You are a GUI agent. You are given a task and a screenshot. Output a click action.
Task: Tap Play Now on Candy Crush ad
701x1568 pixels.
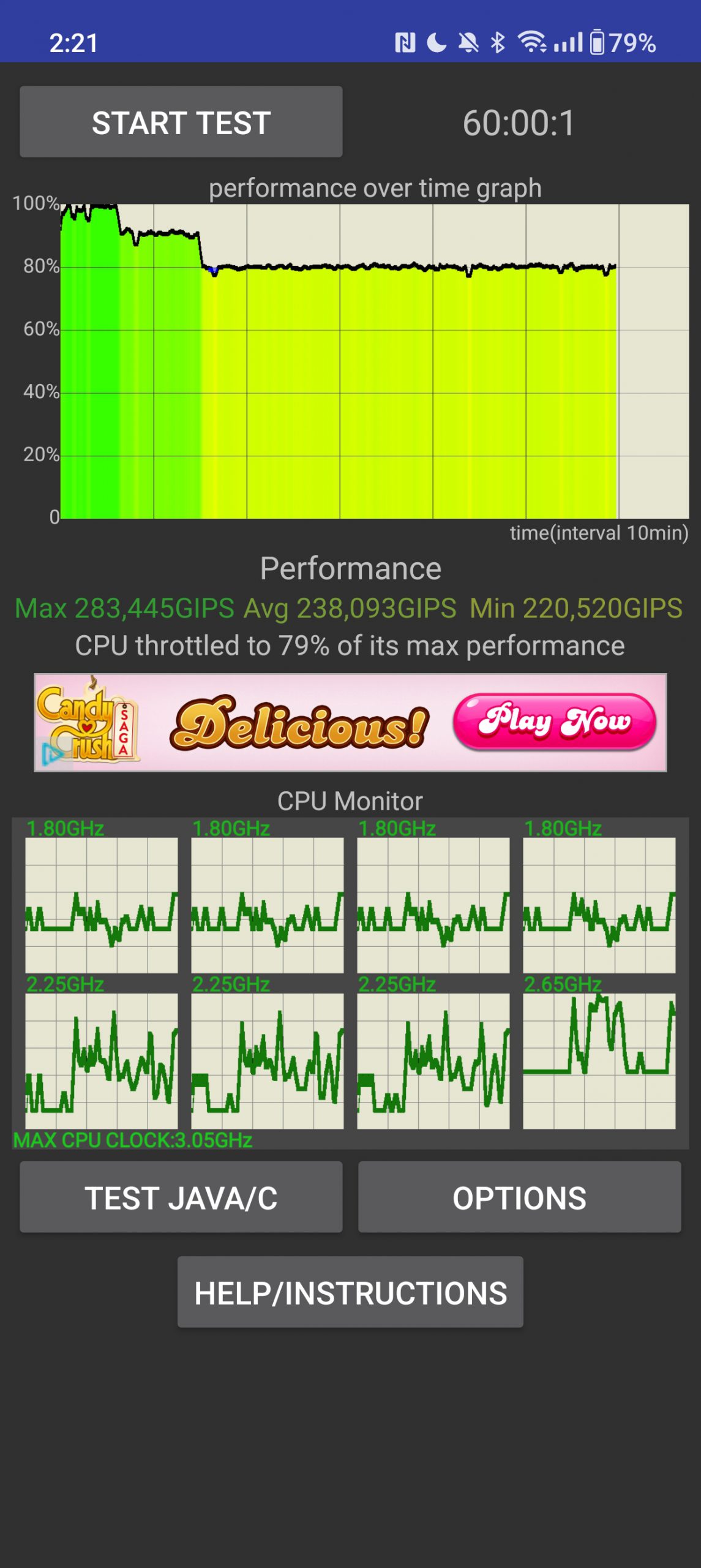554,722
